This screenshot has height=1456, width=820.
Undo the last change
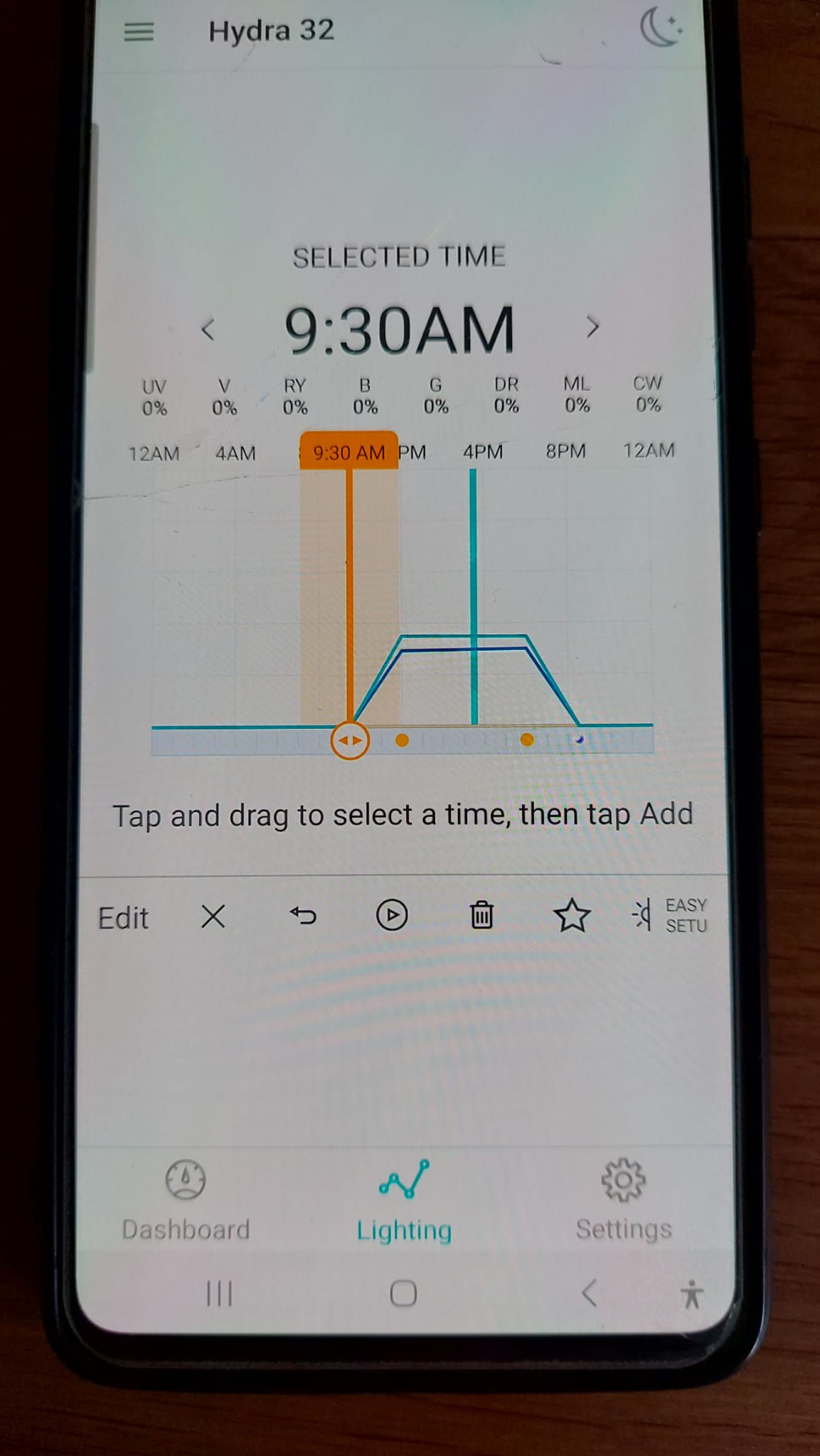tap(303, 916)
